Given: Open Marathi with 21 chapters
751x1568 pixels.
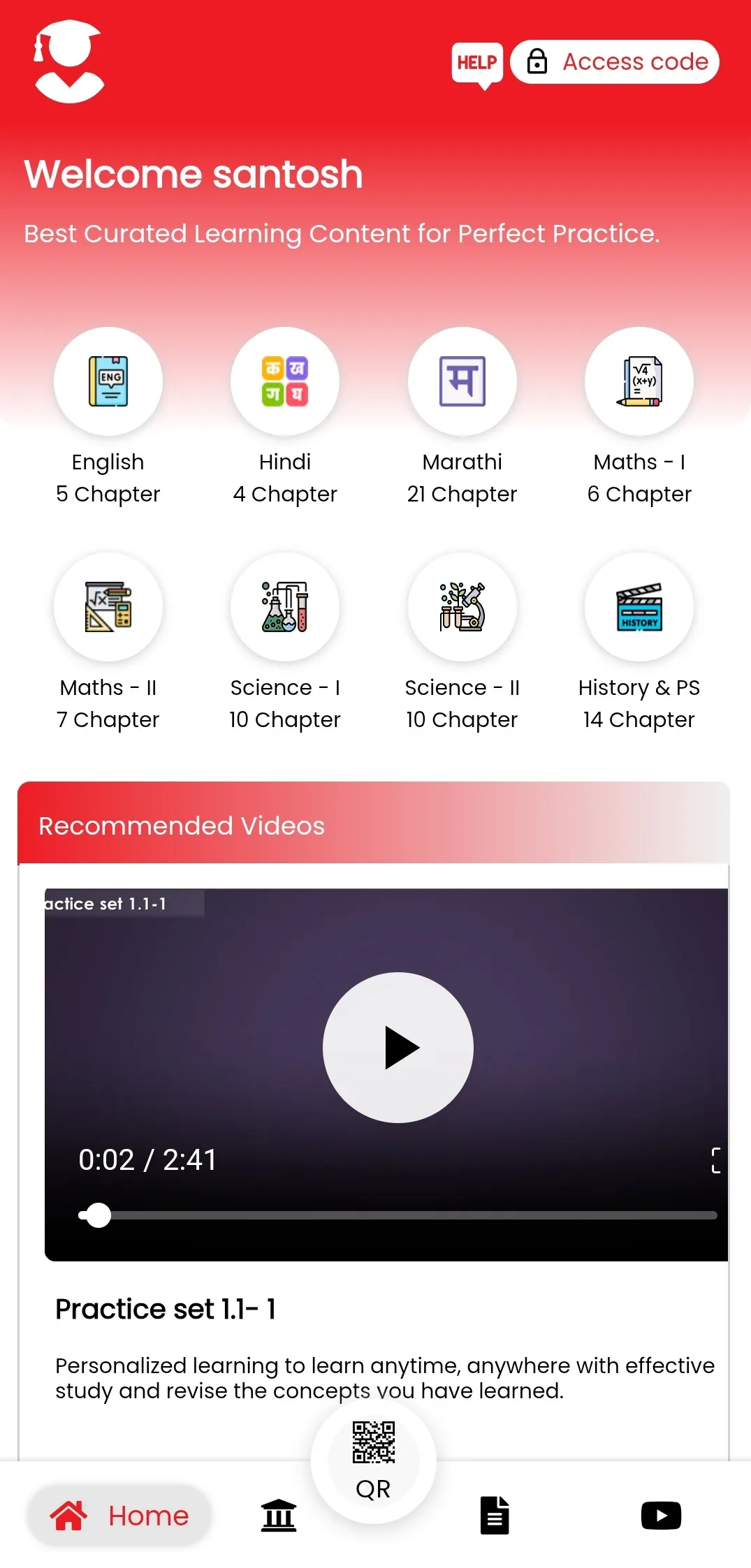Looking at the screenshot, I should point(462,381).
